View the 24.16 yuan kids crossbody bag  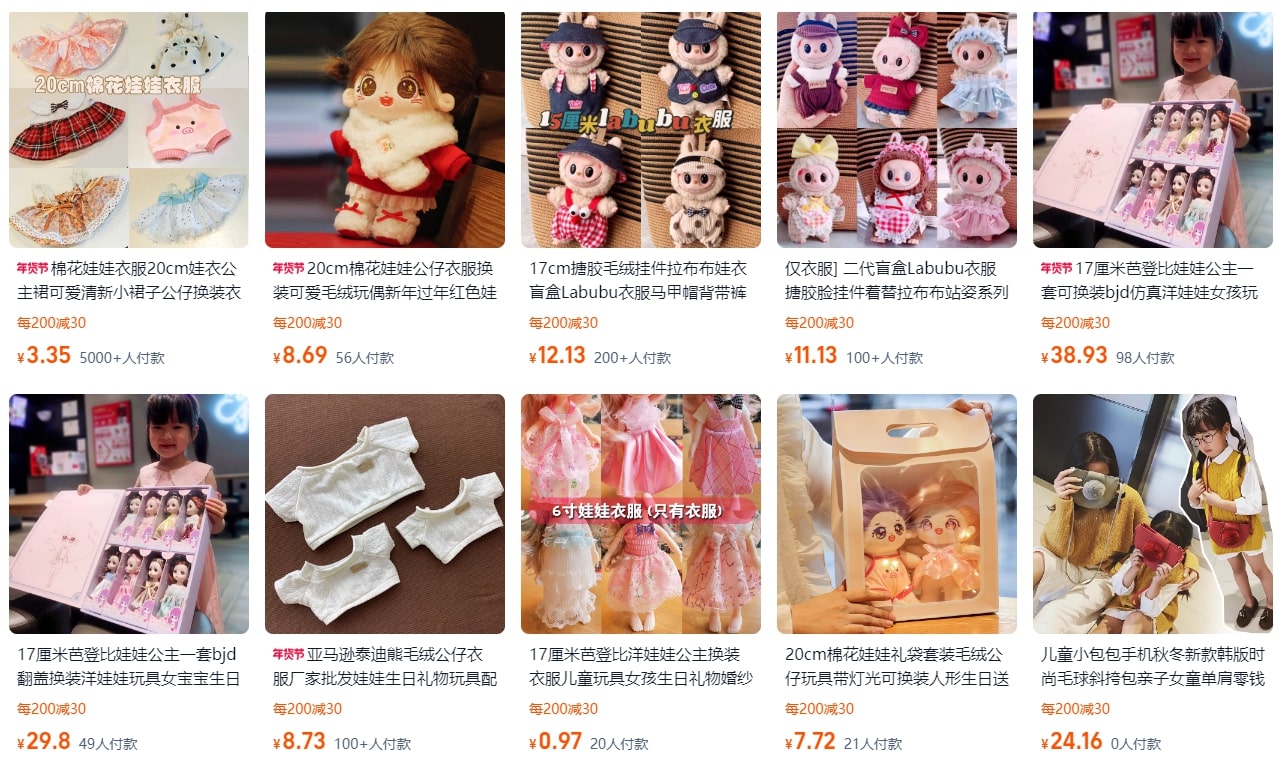[x=1152, y=513]
